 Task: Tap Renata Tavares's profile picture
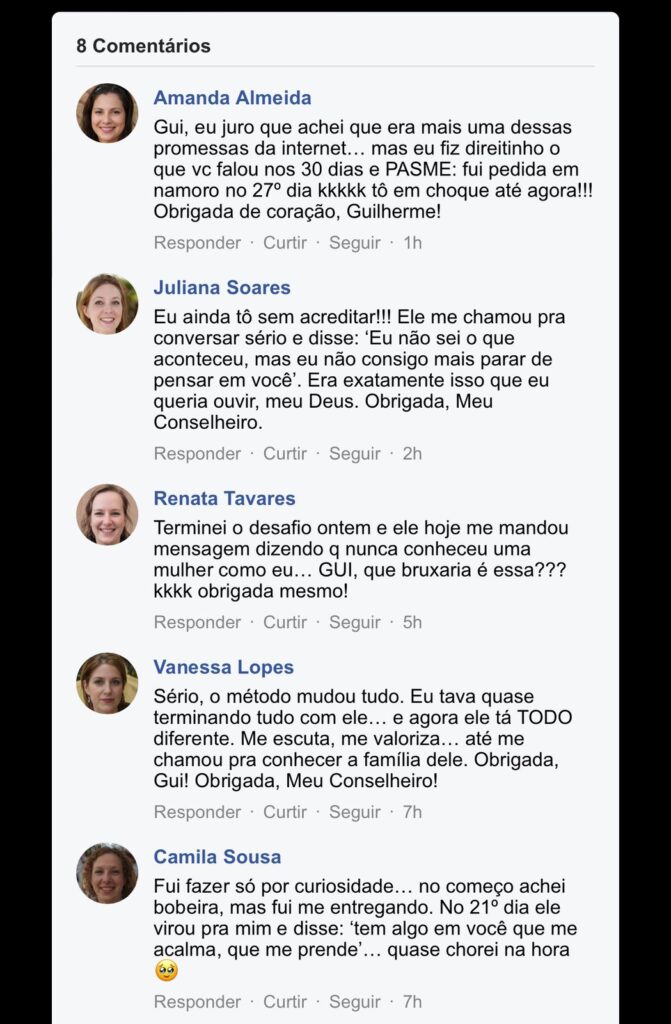pos(107,514)
